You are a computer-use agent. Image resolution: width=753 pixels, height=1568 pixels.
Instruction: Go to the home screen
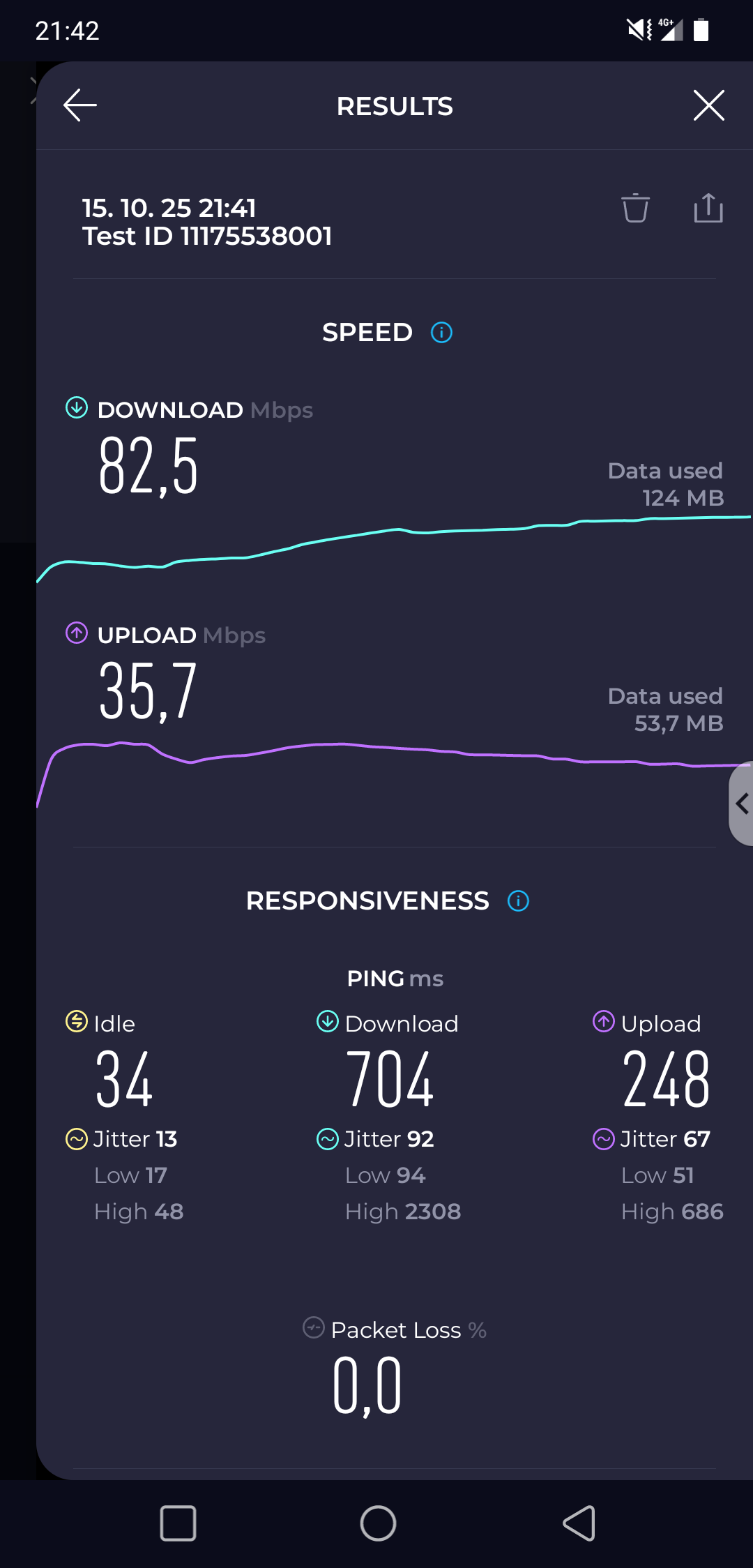(378, 1523)
